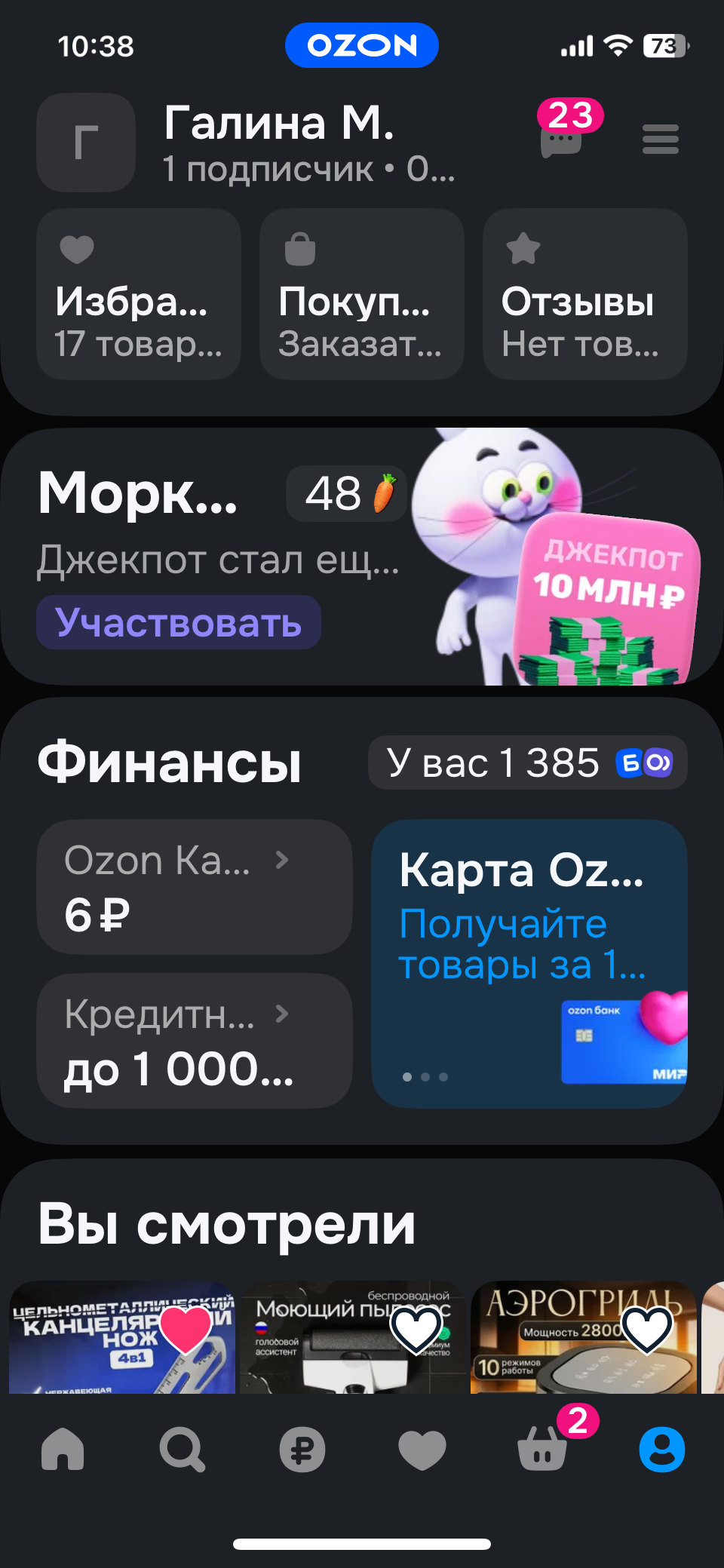
Task: Open the Покупки card
Action: [x=361, y=294]
